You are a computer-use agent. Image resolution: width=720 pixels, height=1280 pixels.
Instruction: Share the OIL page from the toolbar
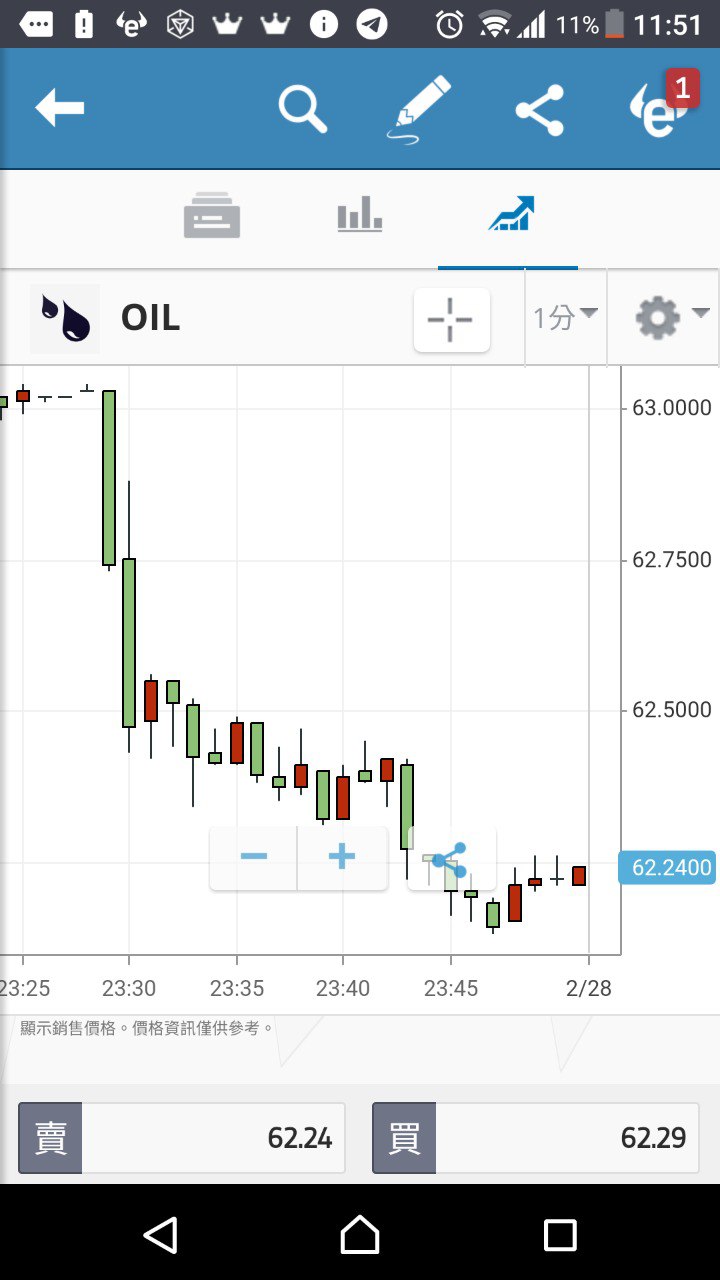[539, 109]
